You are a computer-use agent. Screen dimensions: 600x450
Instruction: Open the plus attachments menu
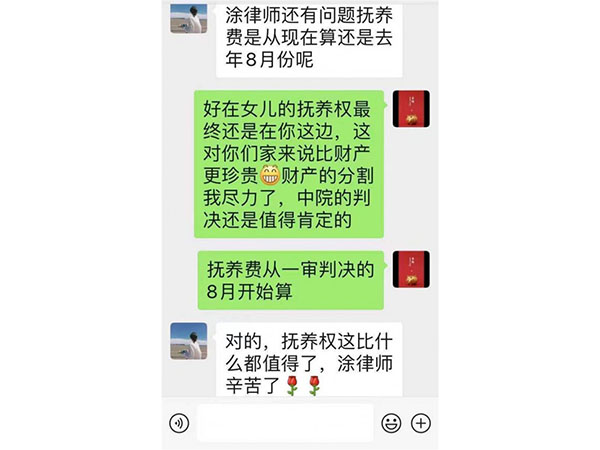tap(421, 423)
